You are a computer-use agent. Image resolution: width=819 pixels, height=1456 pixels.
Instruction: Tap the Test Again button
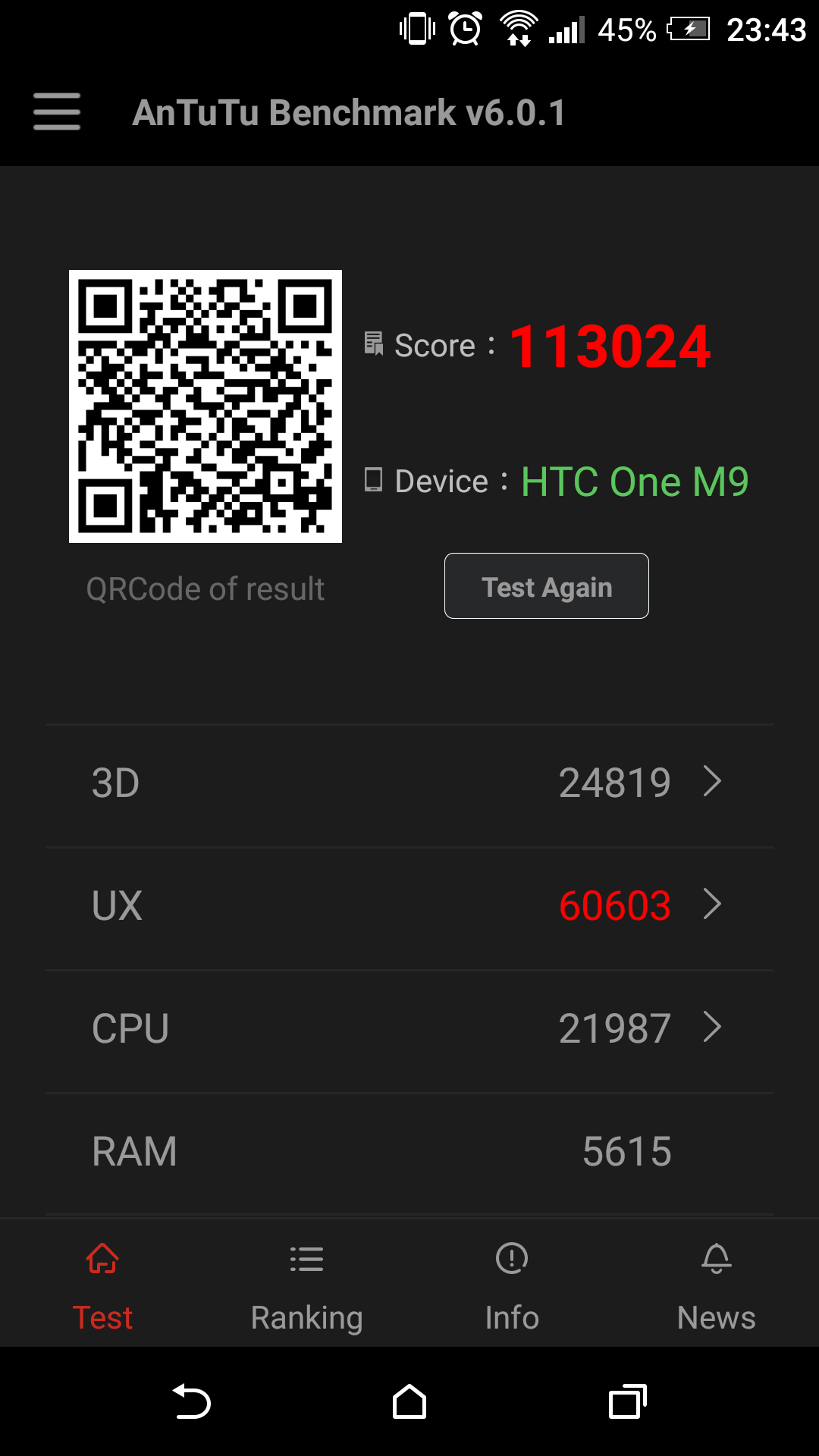click(546, 586)
